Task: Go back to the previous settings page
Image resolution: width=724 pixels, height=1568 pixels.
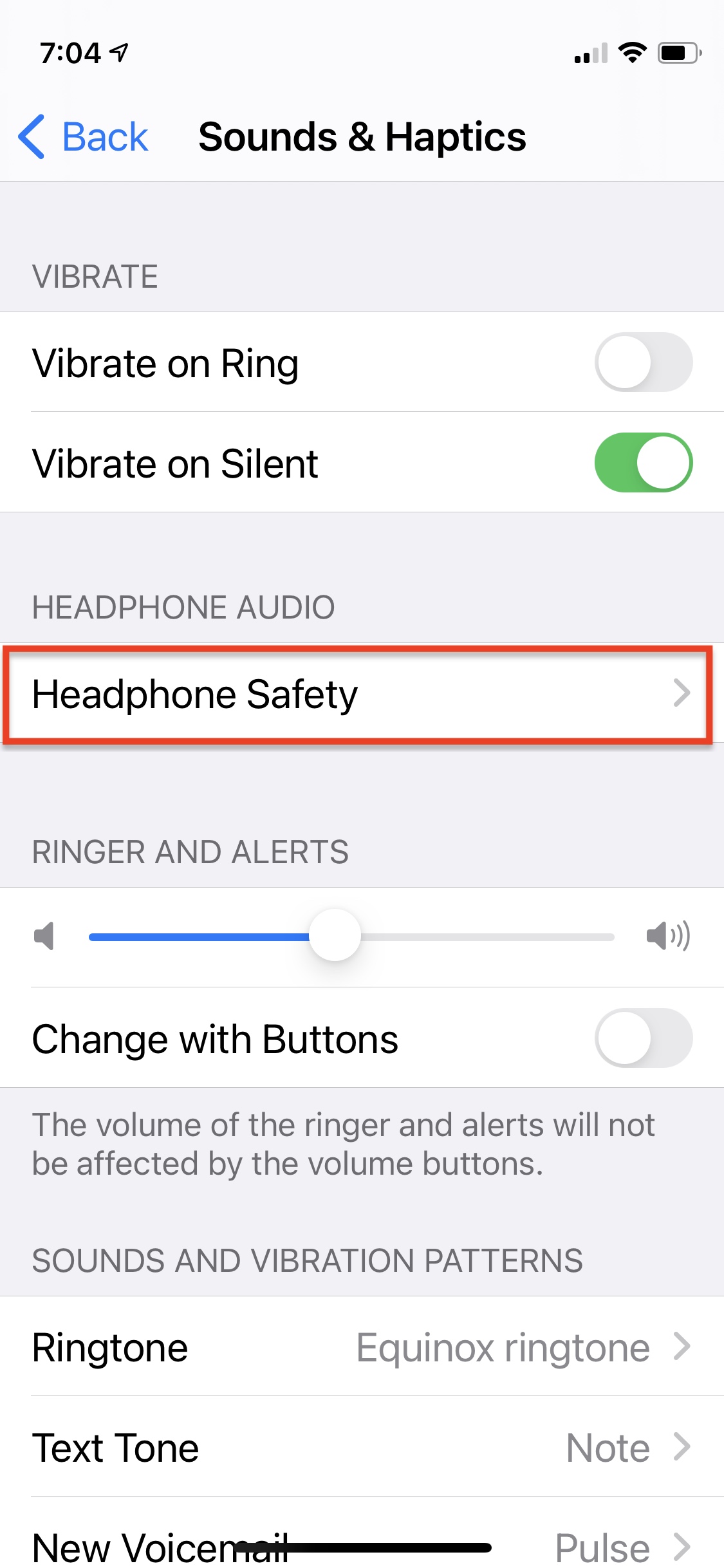Action: click(83, 137)
